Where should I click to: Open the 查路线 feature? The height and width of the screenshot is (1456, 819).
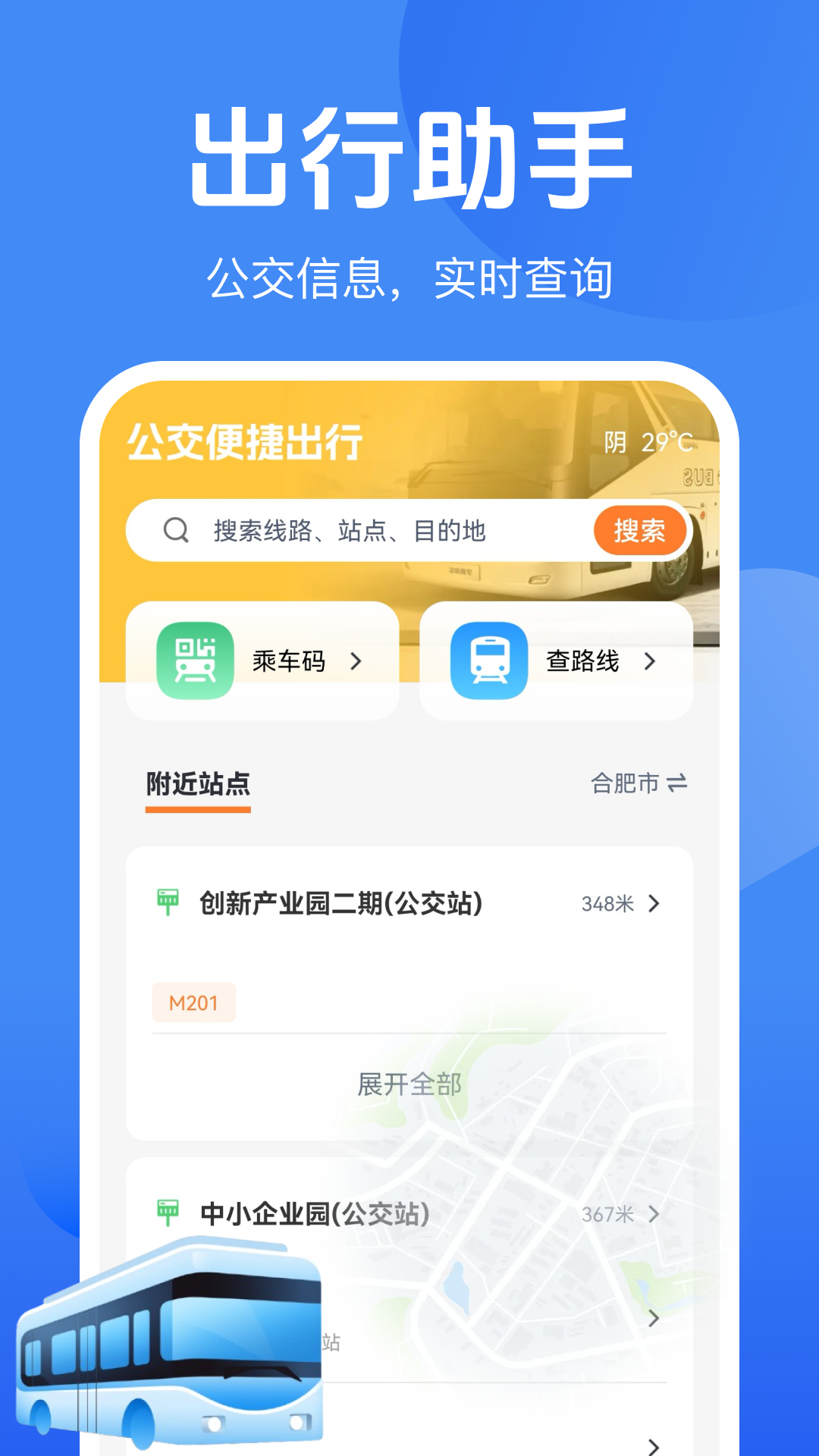tap(581, 660)
